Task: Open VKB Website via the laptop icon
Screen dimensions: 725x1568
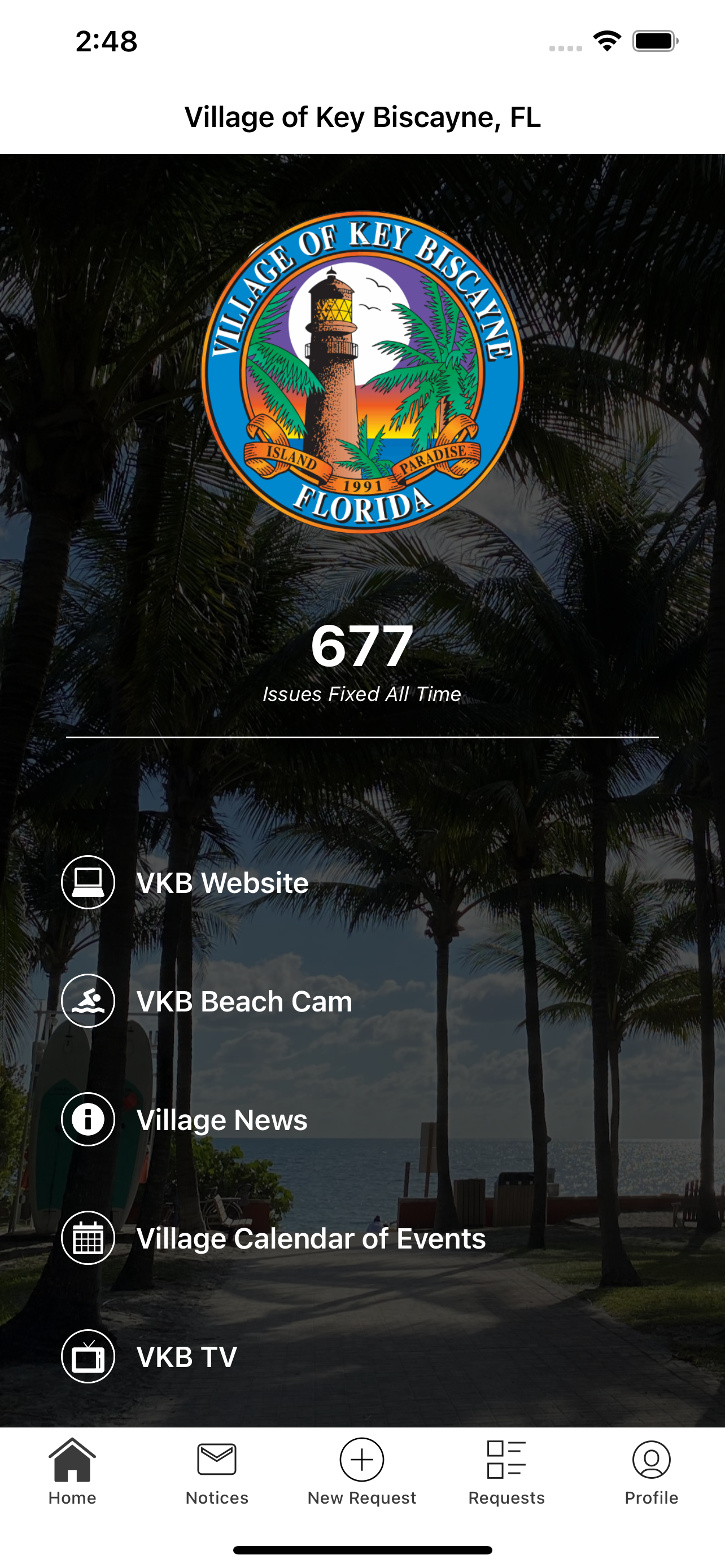Action: click(x=88, y=882)
